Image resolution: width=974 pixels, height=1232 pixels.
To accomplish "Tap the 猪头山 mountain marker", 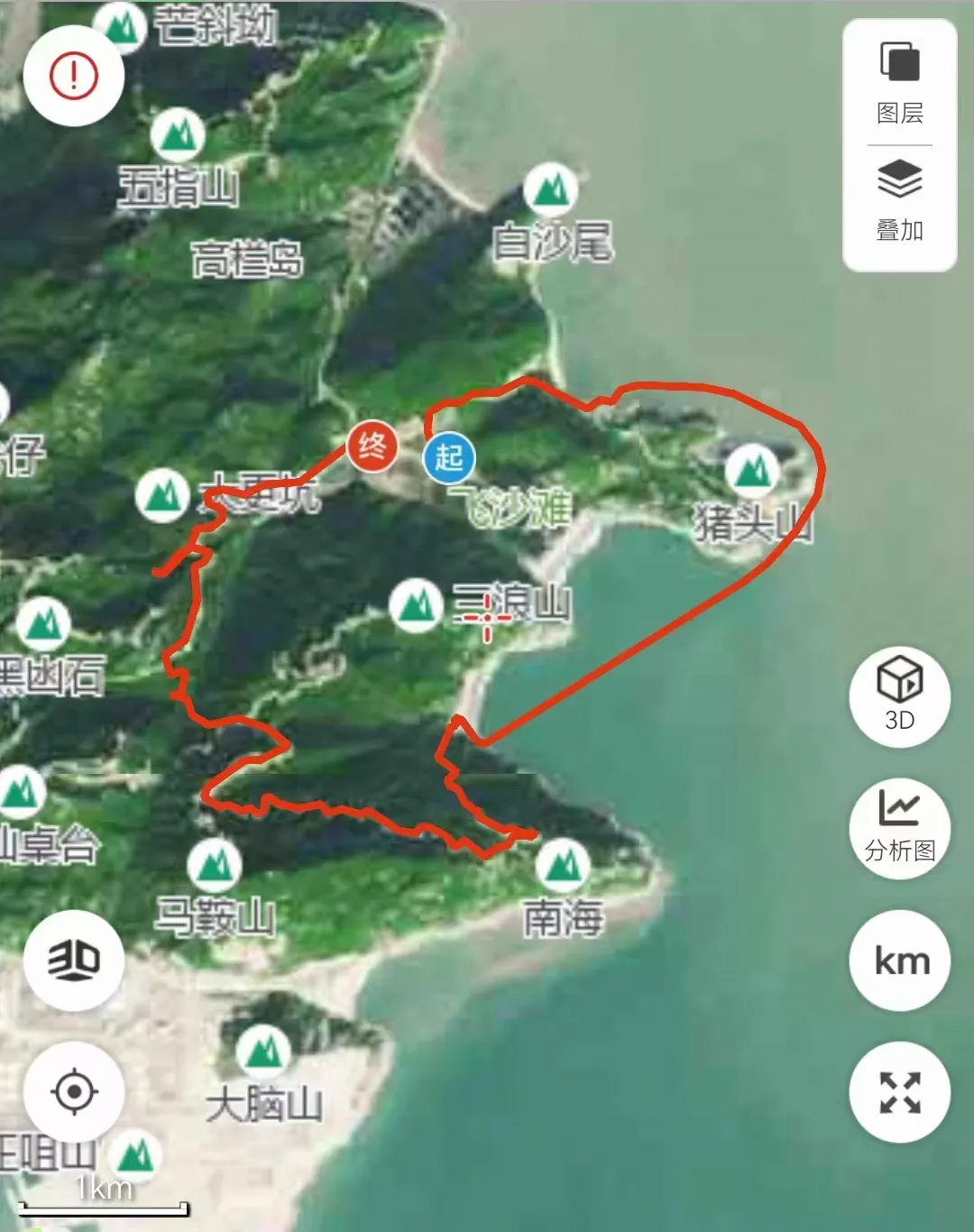I will tap(752, 470).
